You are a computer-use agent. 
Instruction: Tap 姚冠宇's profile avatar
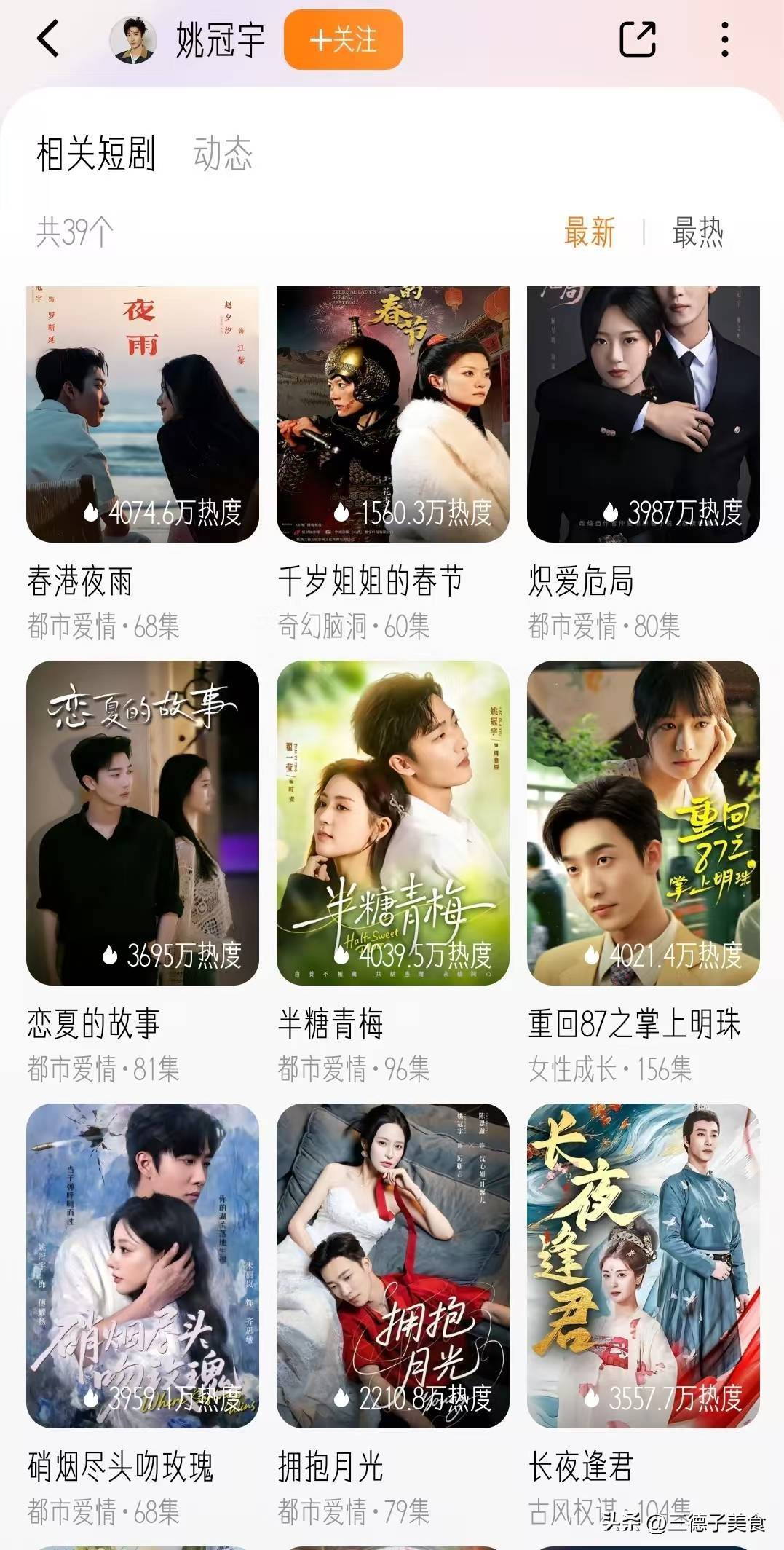[133, 39]
